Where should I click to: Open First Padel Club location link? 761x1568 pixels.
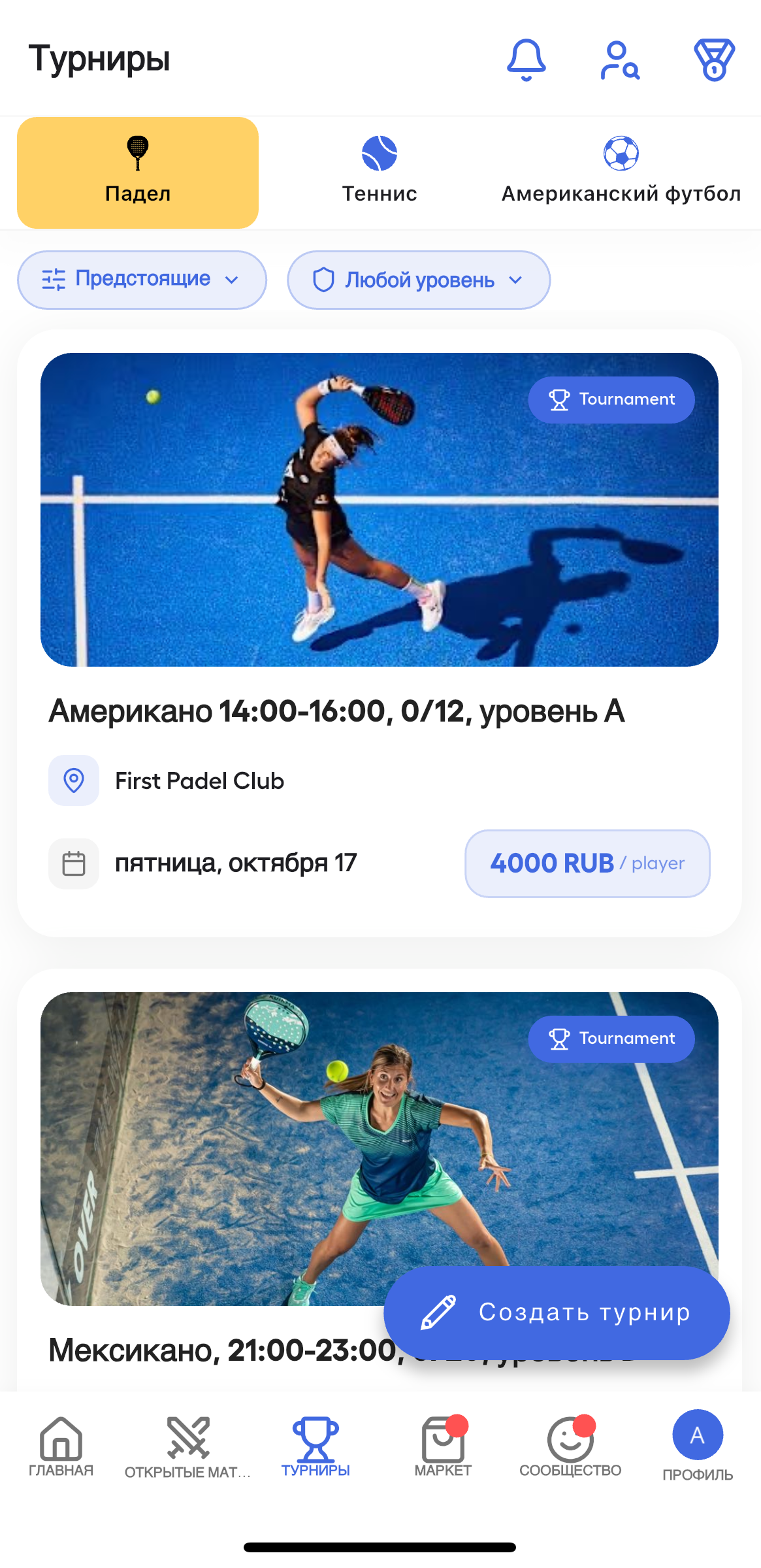click(199, 780)
